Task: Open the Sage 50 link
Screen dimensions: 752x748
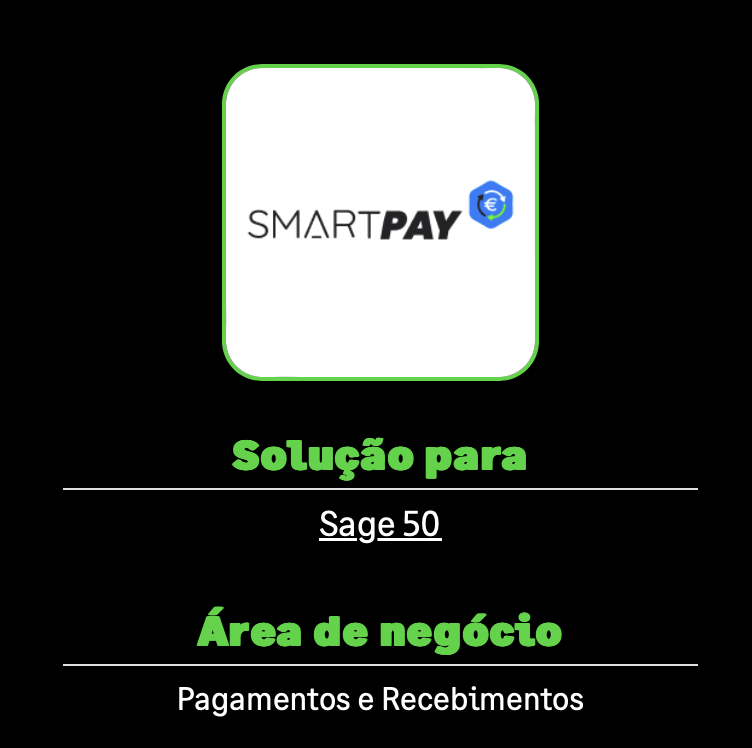Action: [380, 524]
